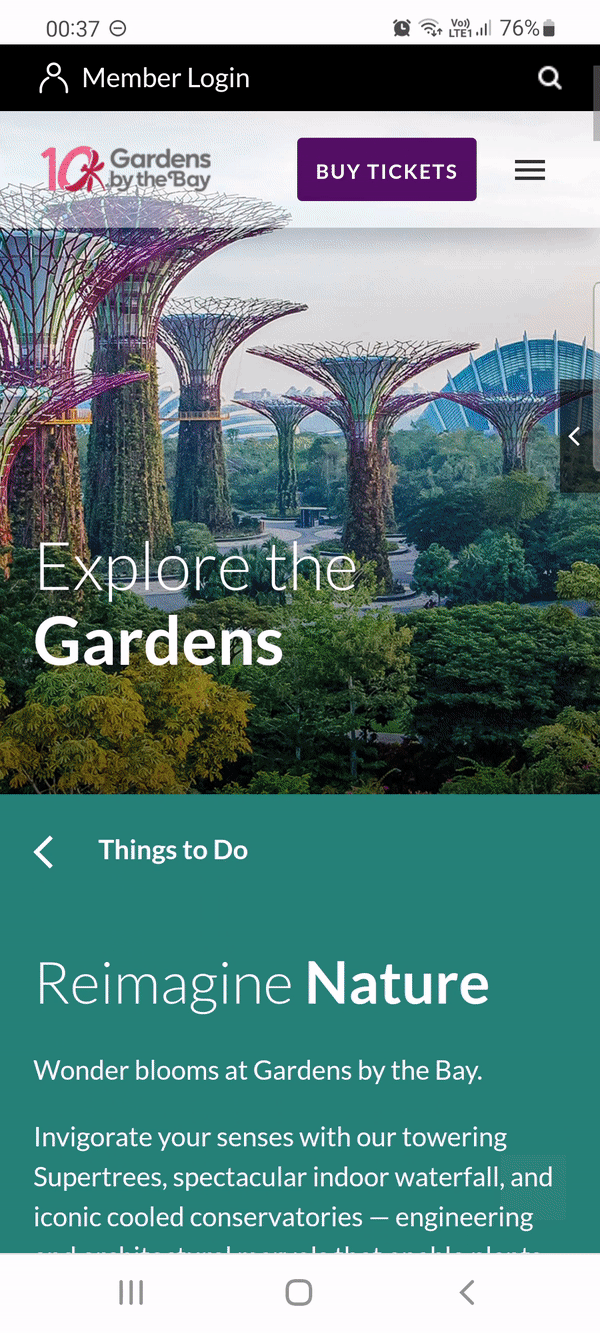Open the Member Login link
Viewport: 600px width, 1333px height.
145,78
